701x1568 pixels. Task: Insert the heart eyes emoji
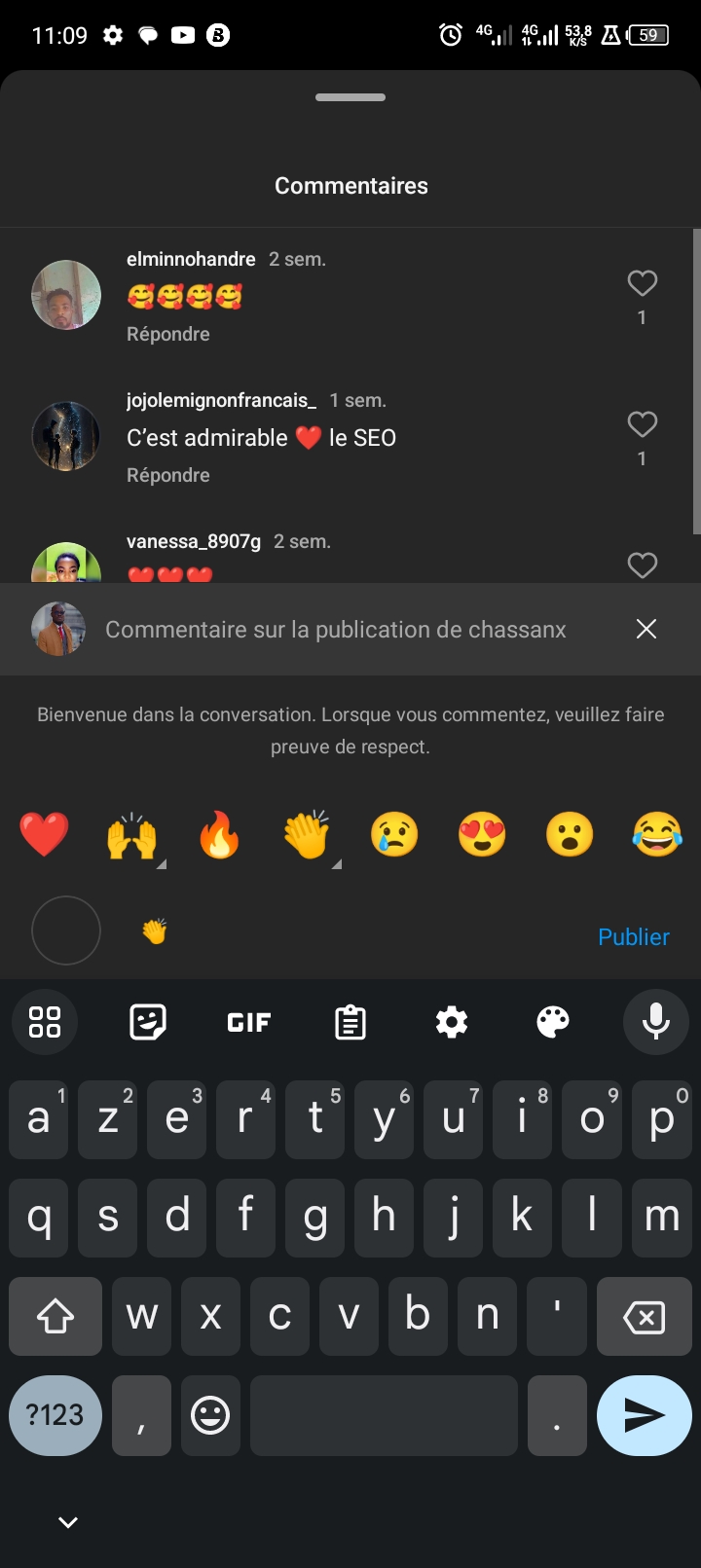point(482,835)
